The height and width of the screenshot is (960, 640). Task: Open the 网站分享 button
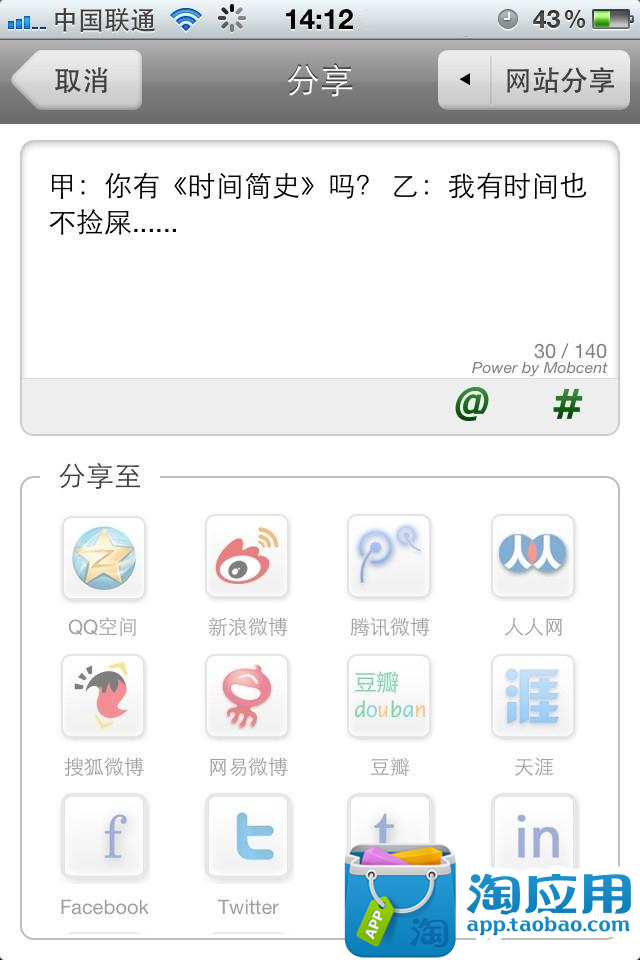[x=535, y=80]
